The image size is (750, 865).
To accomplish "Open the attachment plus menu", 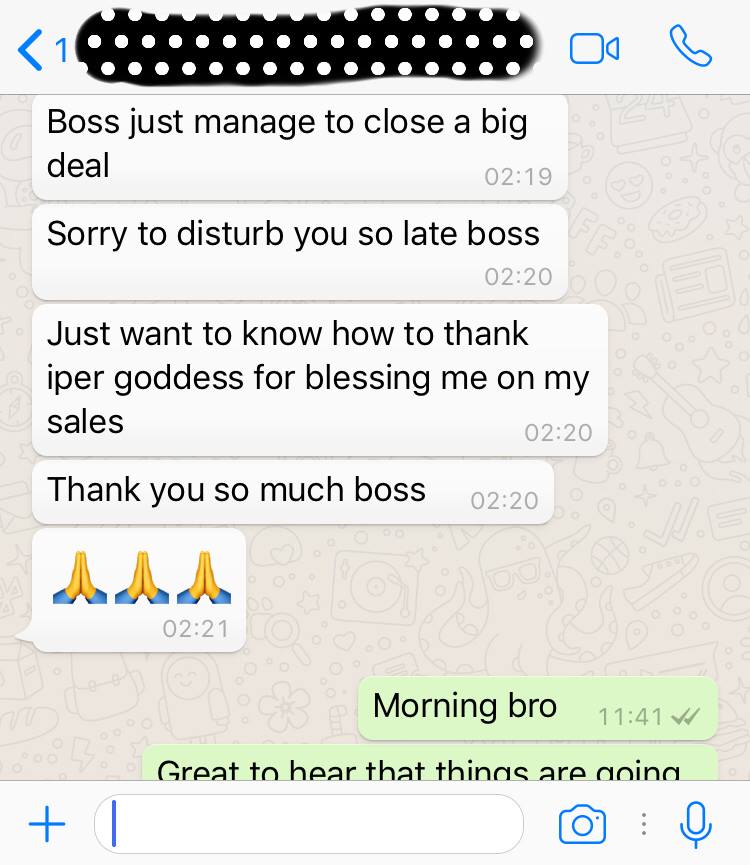I will [x=47, y=824].
